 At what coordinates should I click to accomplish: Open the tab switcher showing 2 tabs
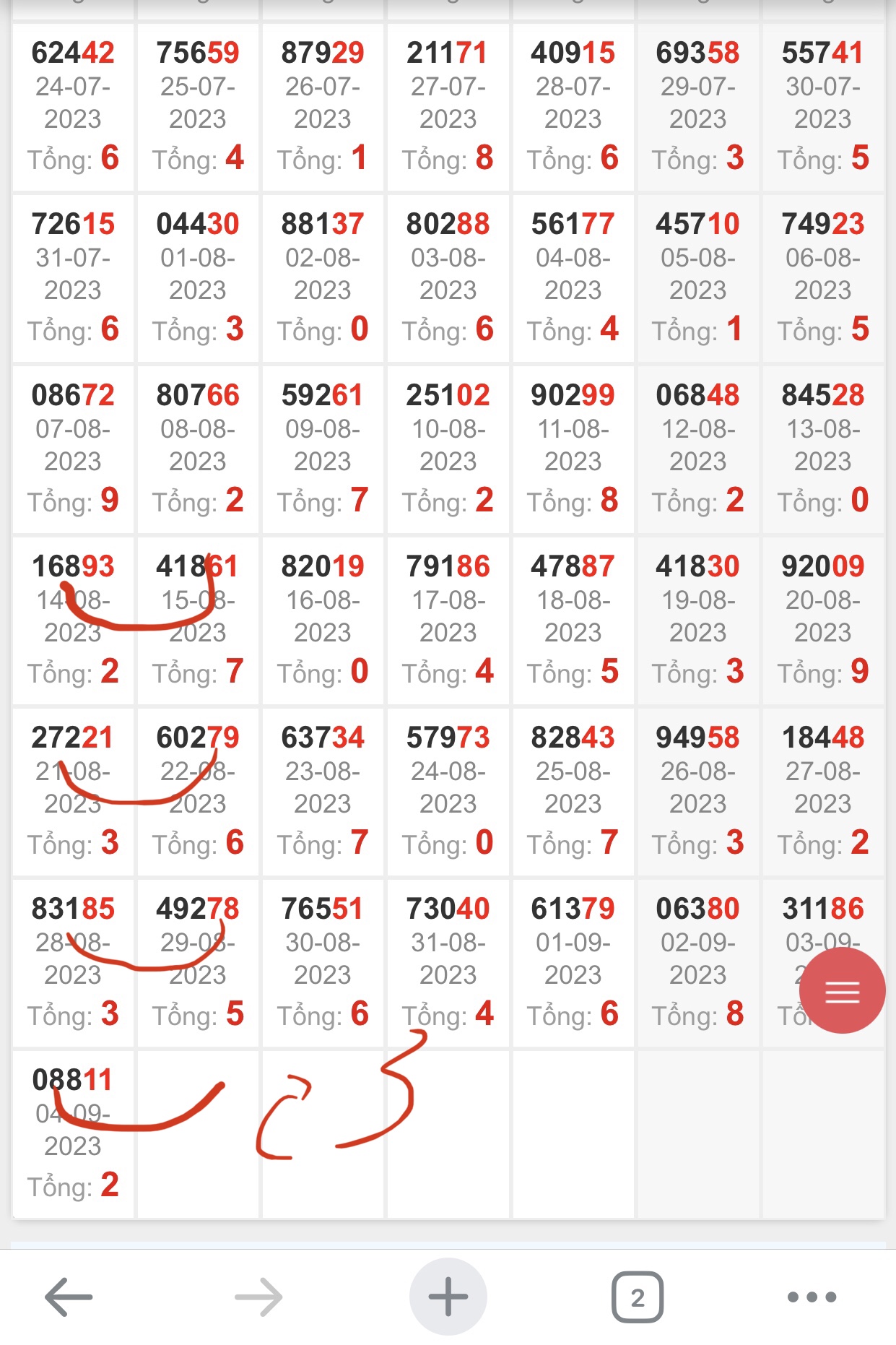[637, 1297]
